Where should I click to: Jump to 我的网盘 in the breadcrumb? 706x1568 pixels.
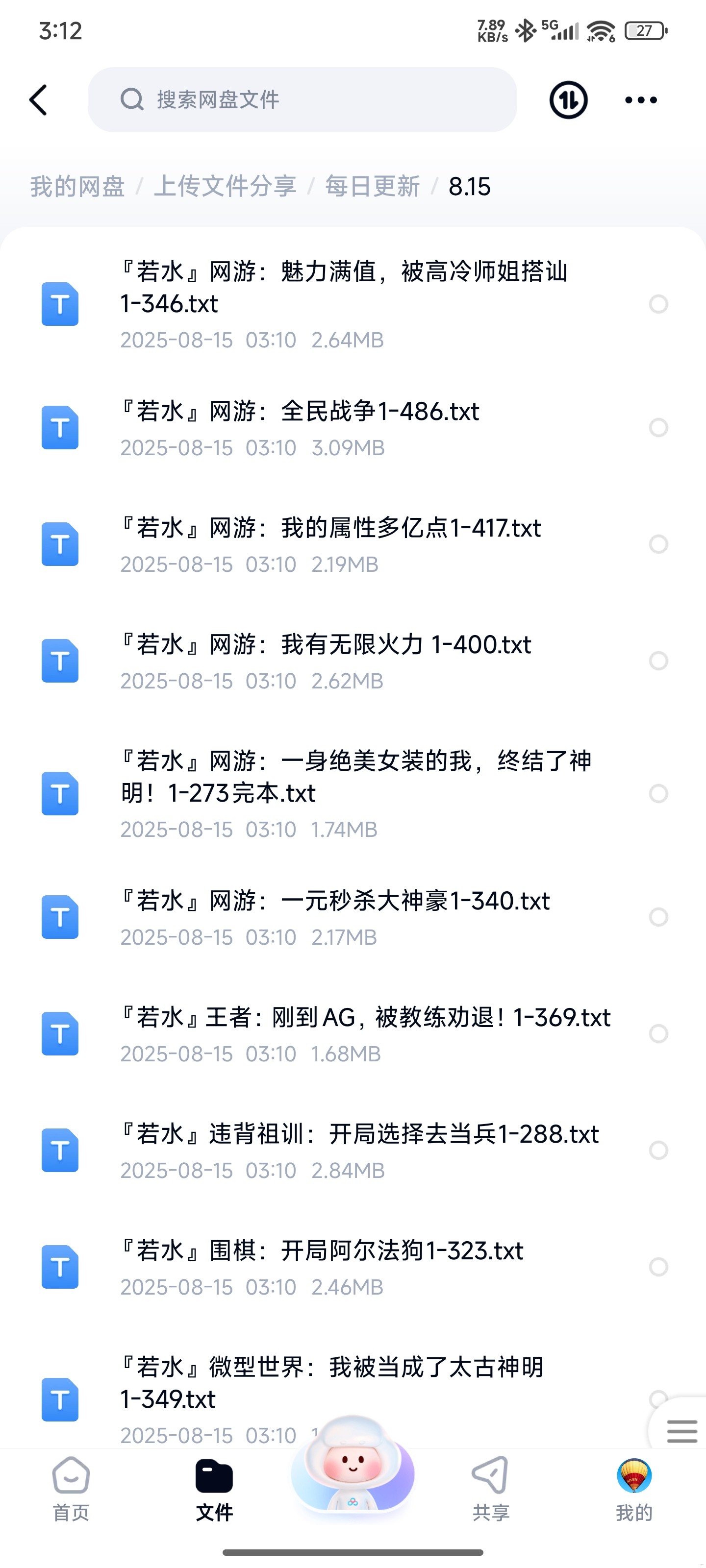click(77, 186)
